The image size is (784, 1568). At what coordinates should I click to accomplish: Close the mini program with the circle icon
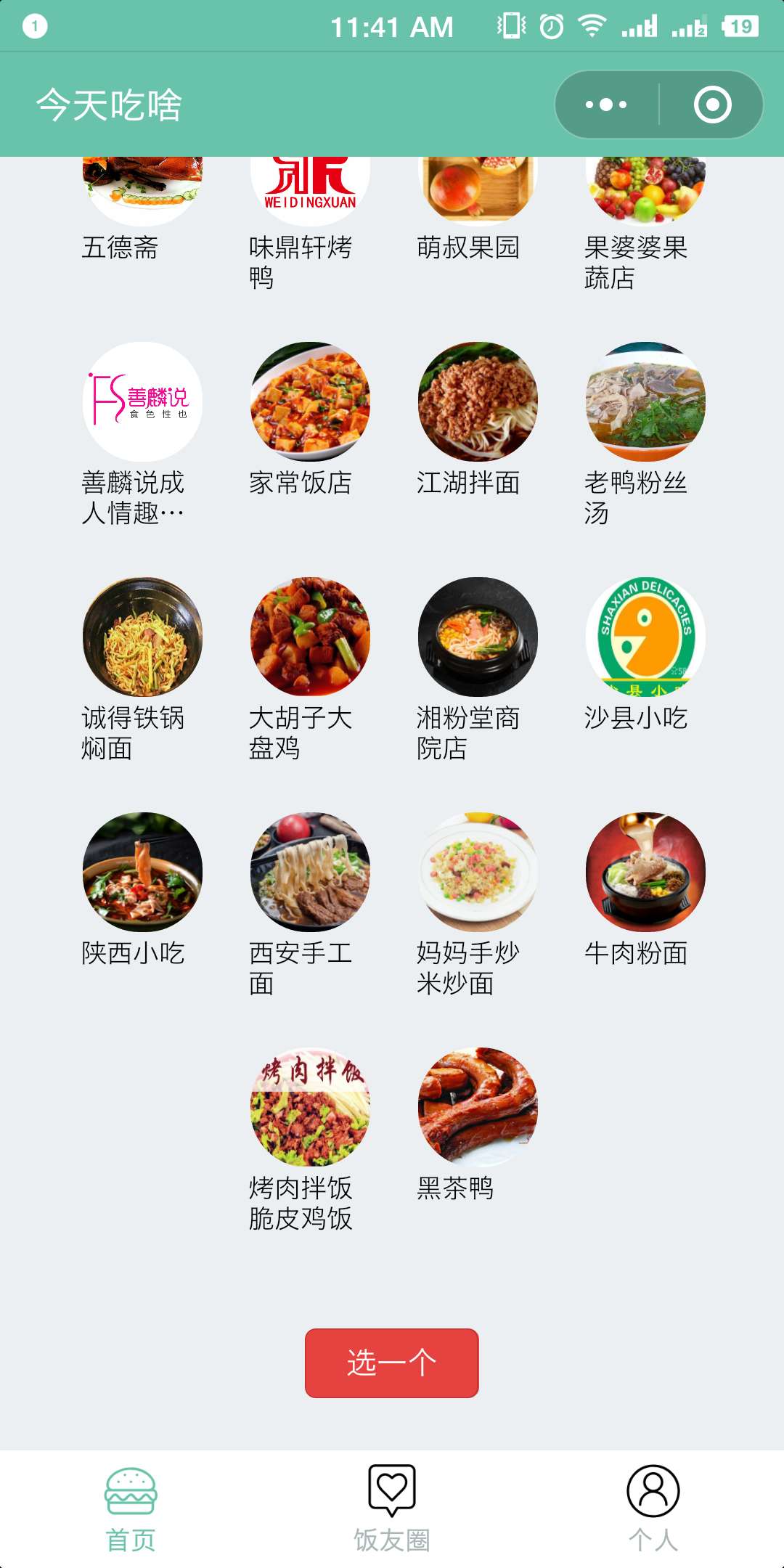712,105
